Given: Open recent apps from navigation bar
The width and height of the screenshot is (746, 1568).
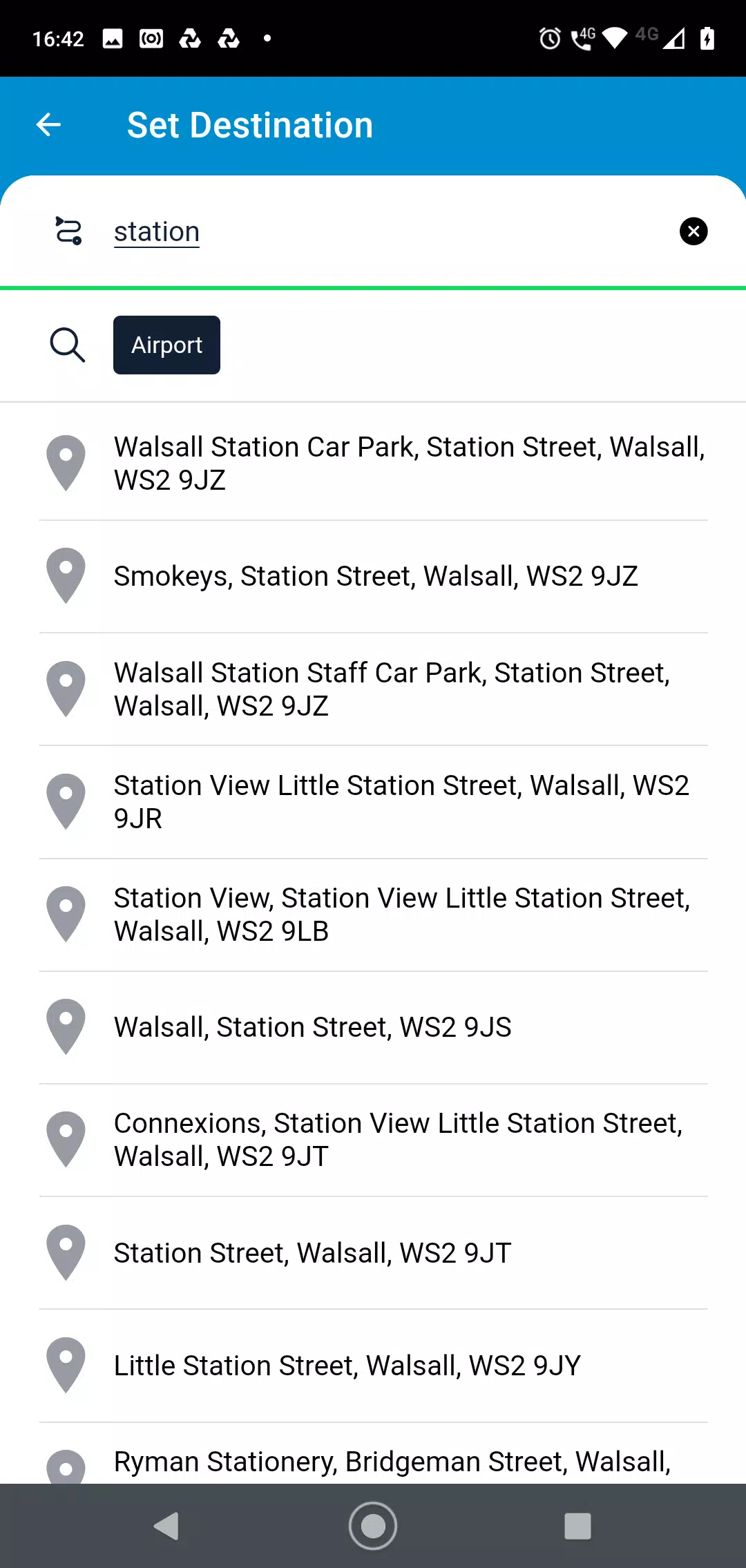Looking at the screenshot, I should [x=577, y=1526].
